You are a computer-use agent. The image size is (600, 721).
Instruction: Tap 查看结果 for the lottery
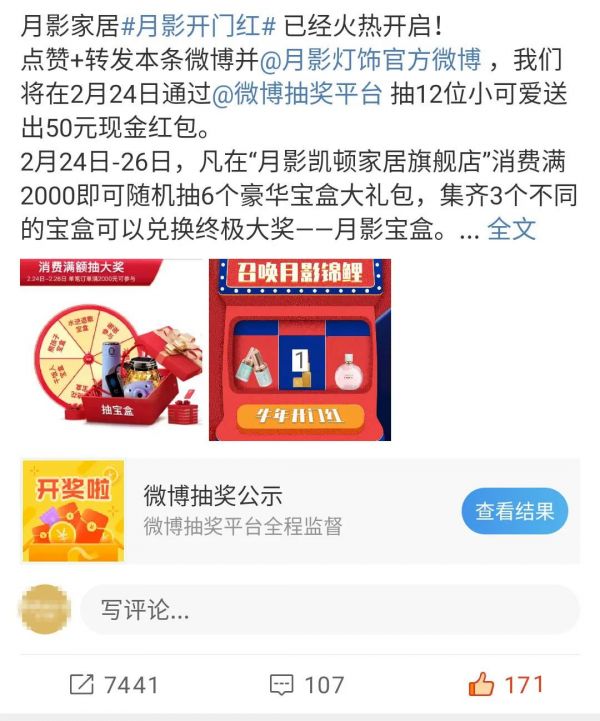point(514,511)
